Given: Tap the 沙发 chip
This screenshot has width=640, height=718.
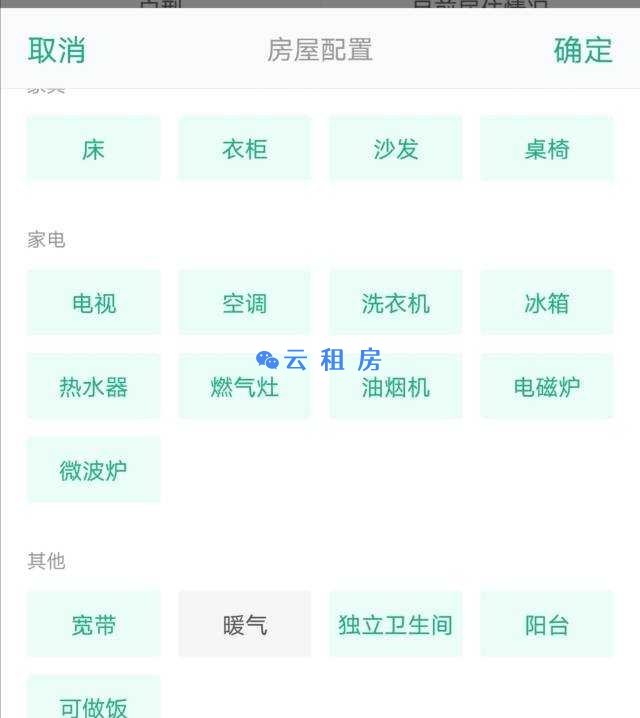Looking at the screenshot, I should [396, 149].
